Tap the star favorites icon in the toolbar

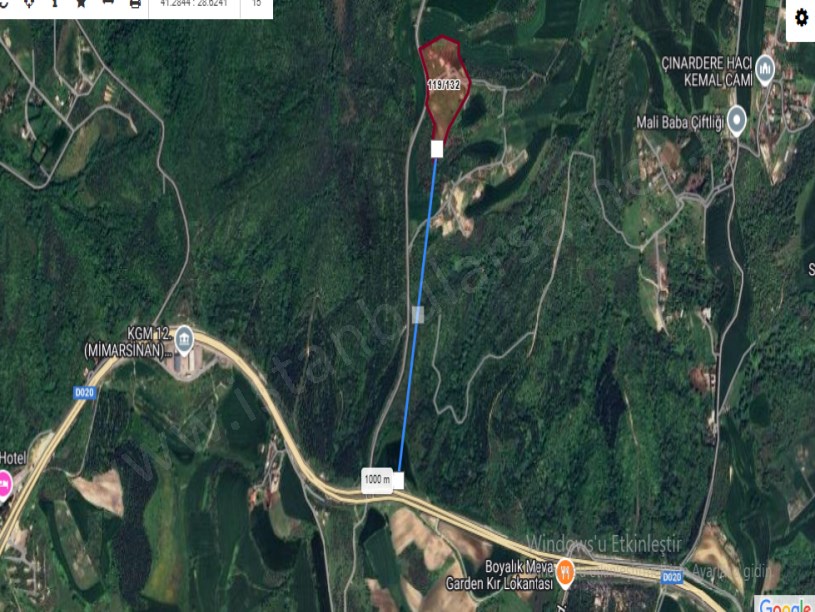coord(81,4)
